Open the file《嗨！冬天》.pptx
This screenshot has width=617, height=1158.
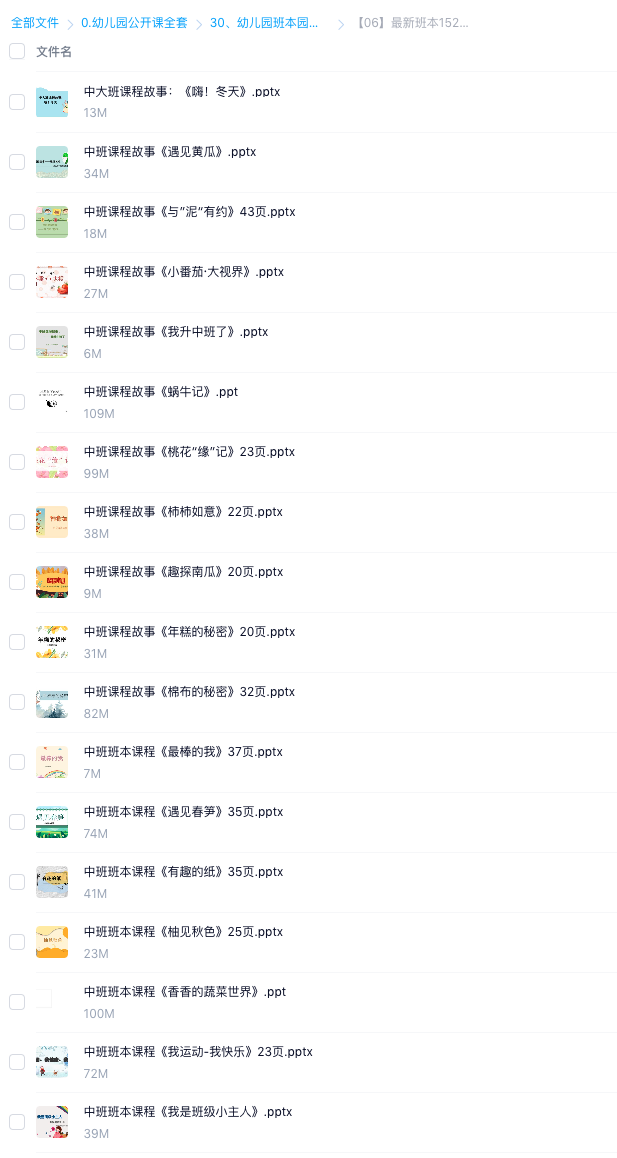(x=182, y=92)
